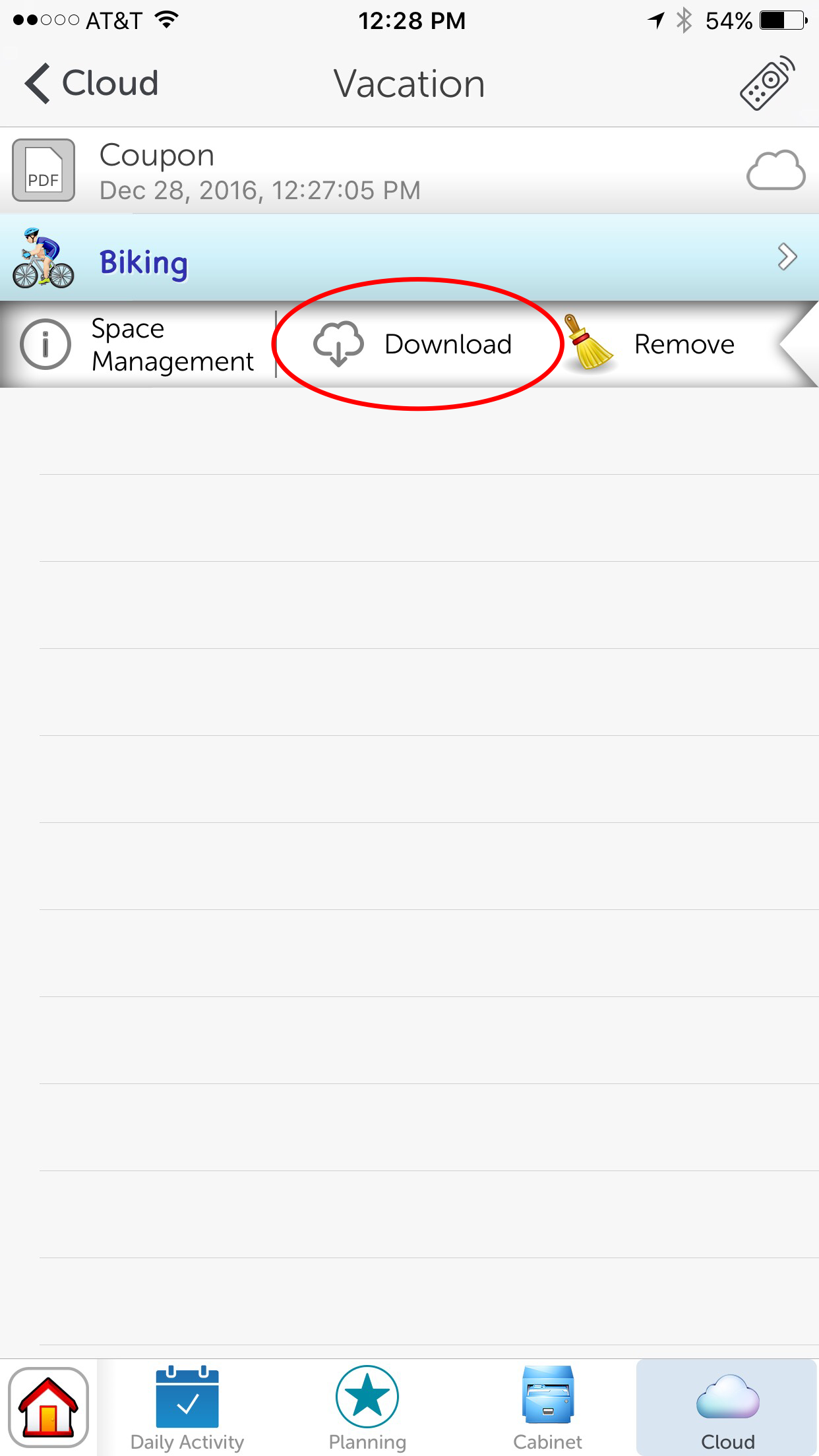Switch to the Cabinet tab
This screenshot has height=1456, width=819.
(547, 1407)
